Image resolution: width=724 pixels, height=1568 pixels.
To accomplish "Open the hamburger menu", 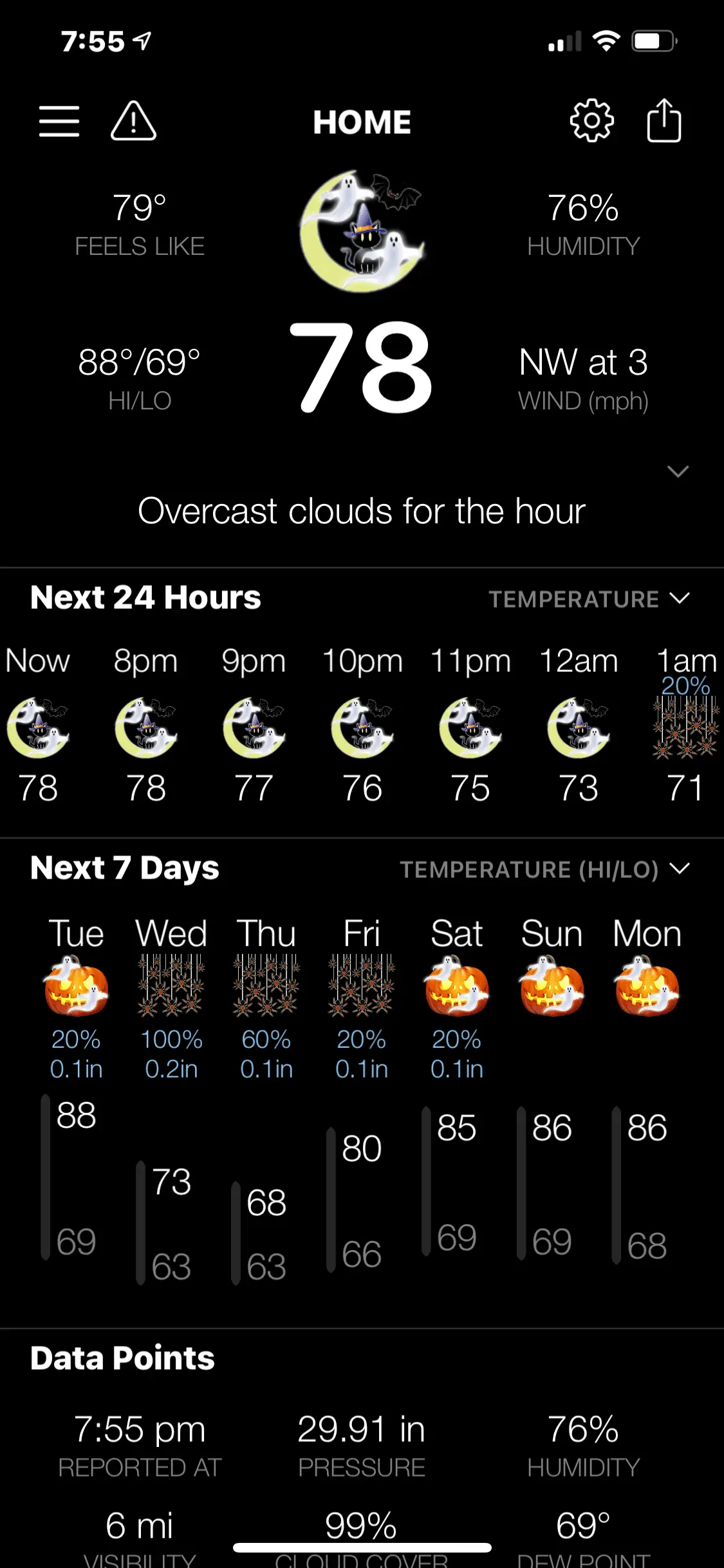I will tap(59, 121).
